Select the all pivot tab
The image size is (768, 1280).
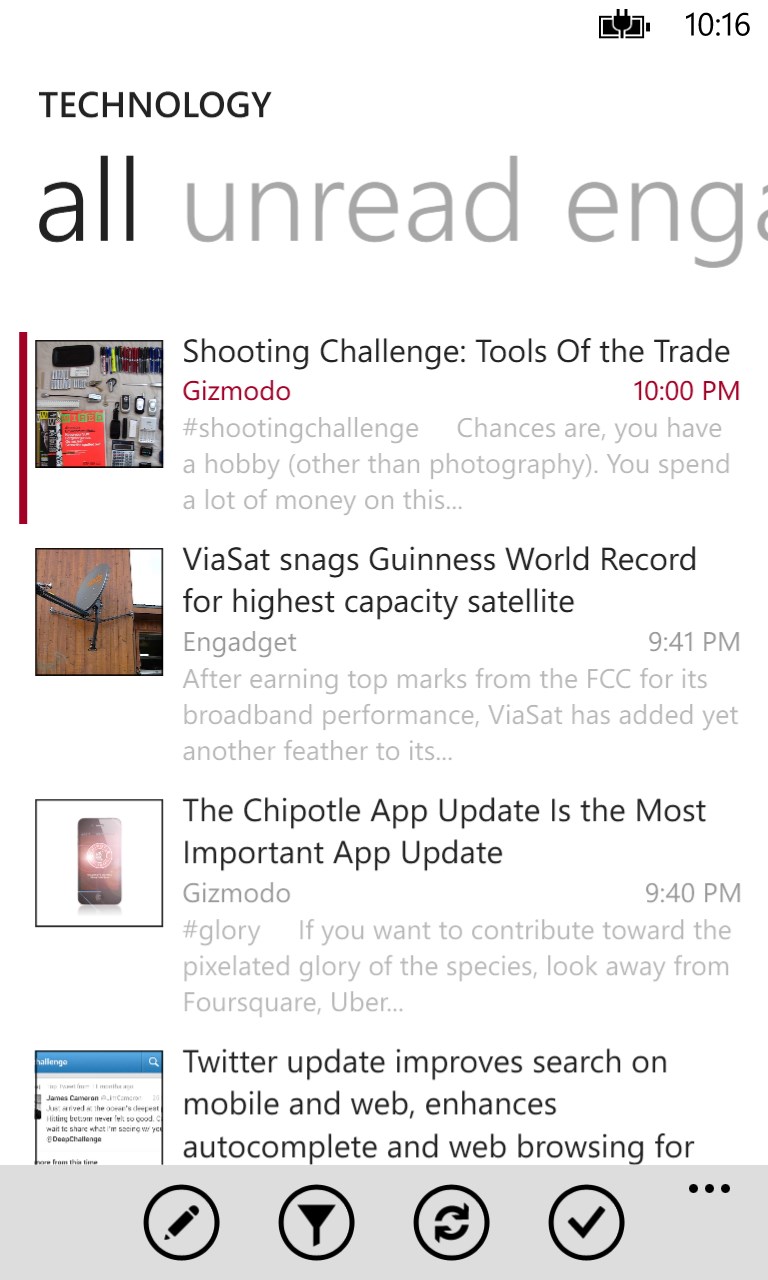click(88, 203)
